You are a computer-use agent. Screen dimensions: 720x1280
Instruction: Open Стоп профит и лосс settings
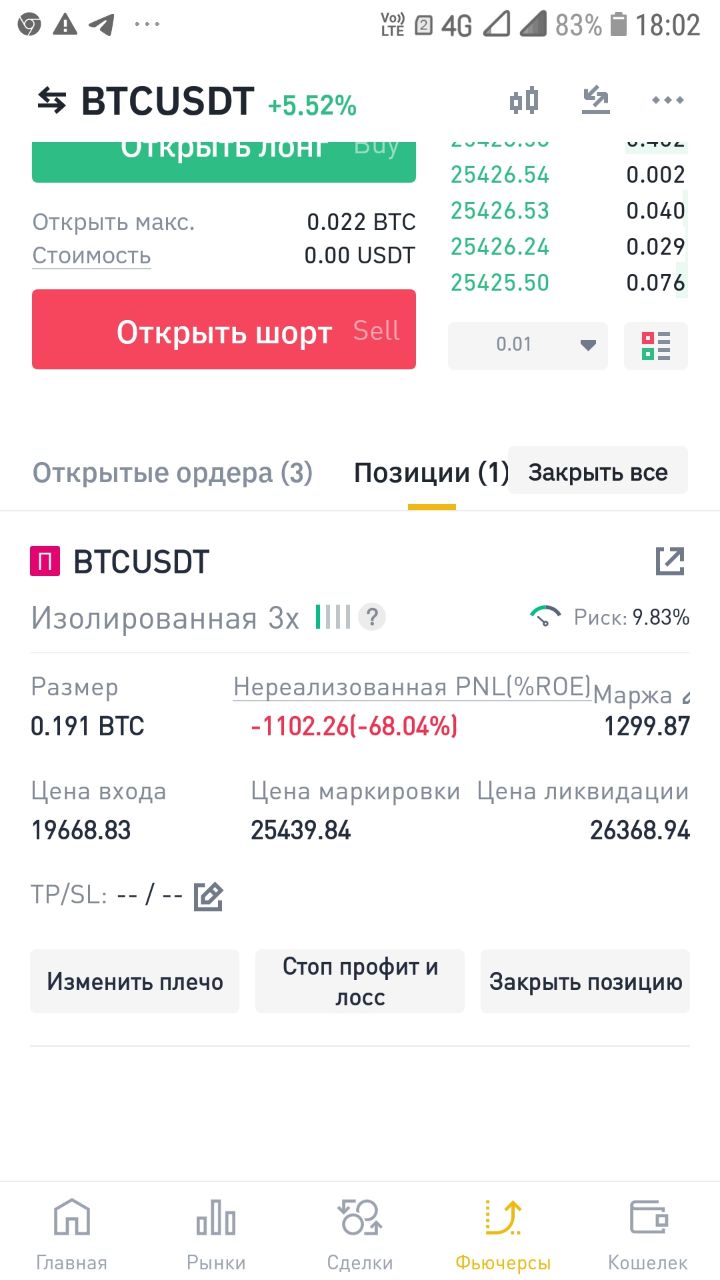pos(360,981)
